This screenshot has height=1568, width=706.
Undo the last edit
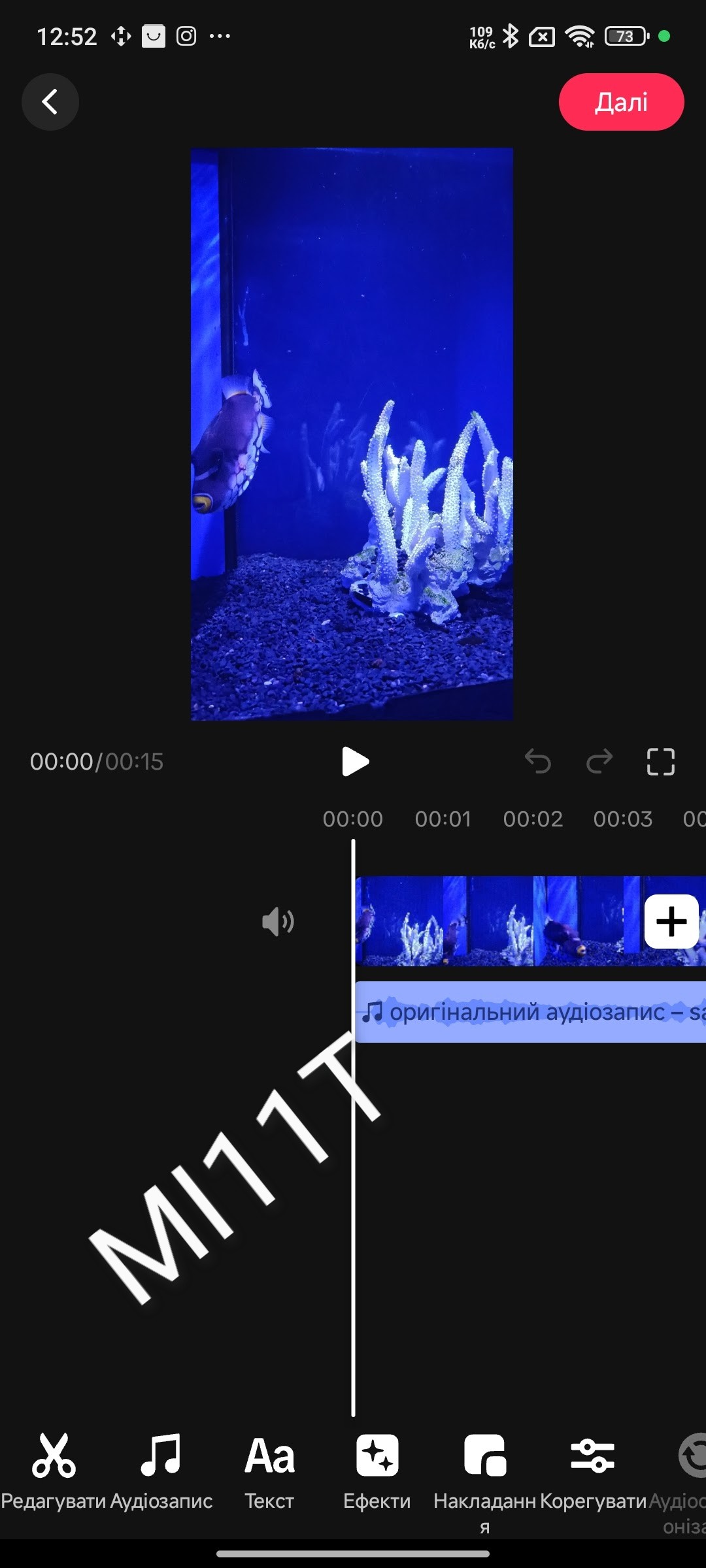(538, 762)
